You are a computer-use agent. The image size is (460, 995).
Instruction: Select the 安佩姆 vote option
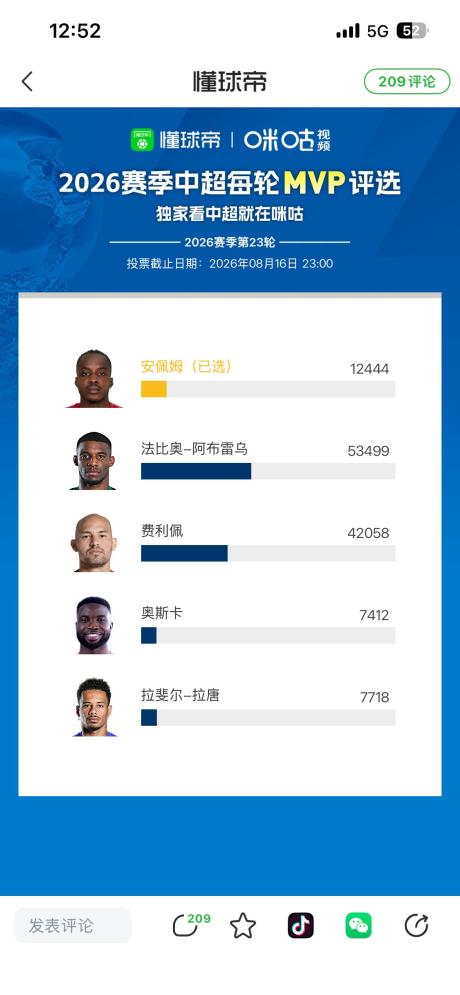pos(230,378)
